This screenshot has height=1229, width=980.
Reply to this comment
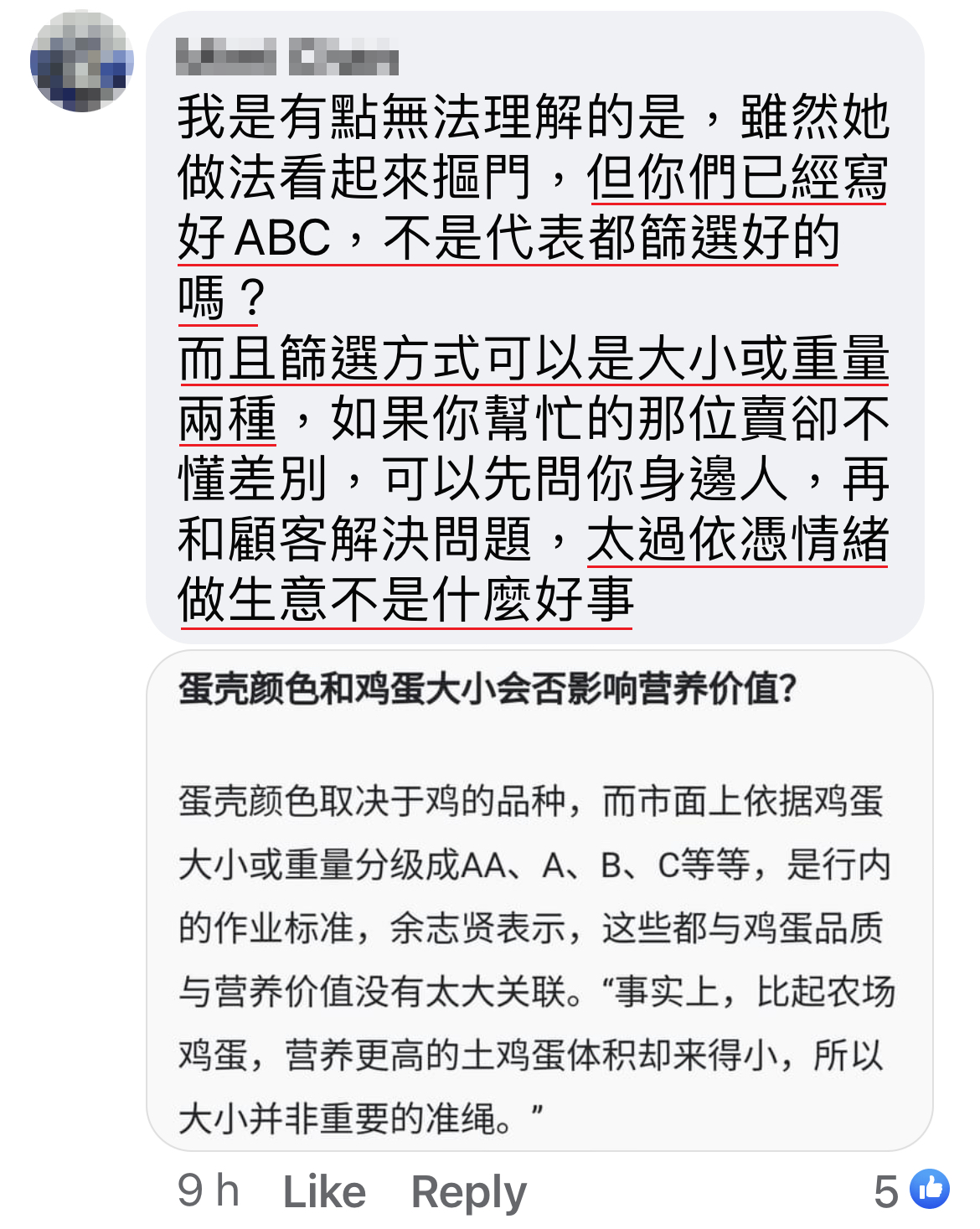pyautogui.click(x=468, y=1191)
